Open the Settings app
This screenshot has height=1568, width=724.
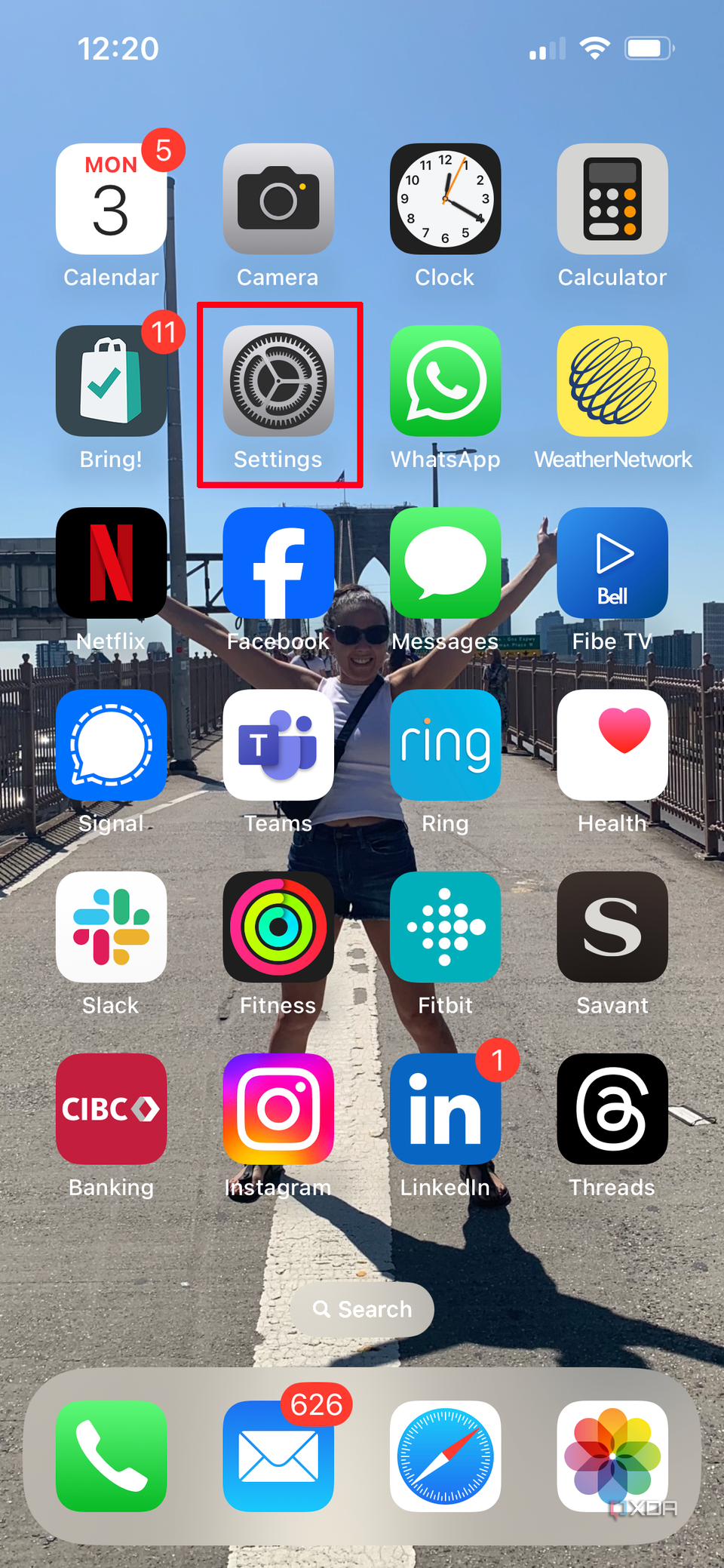(278, 382)
